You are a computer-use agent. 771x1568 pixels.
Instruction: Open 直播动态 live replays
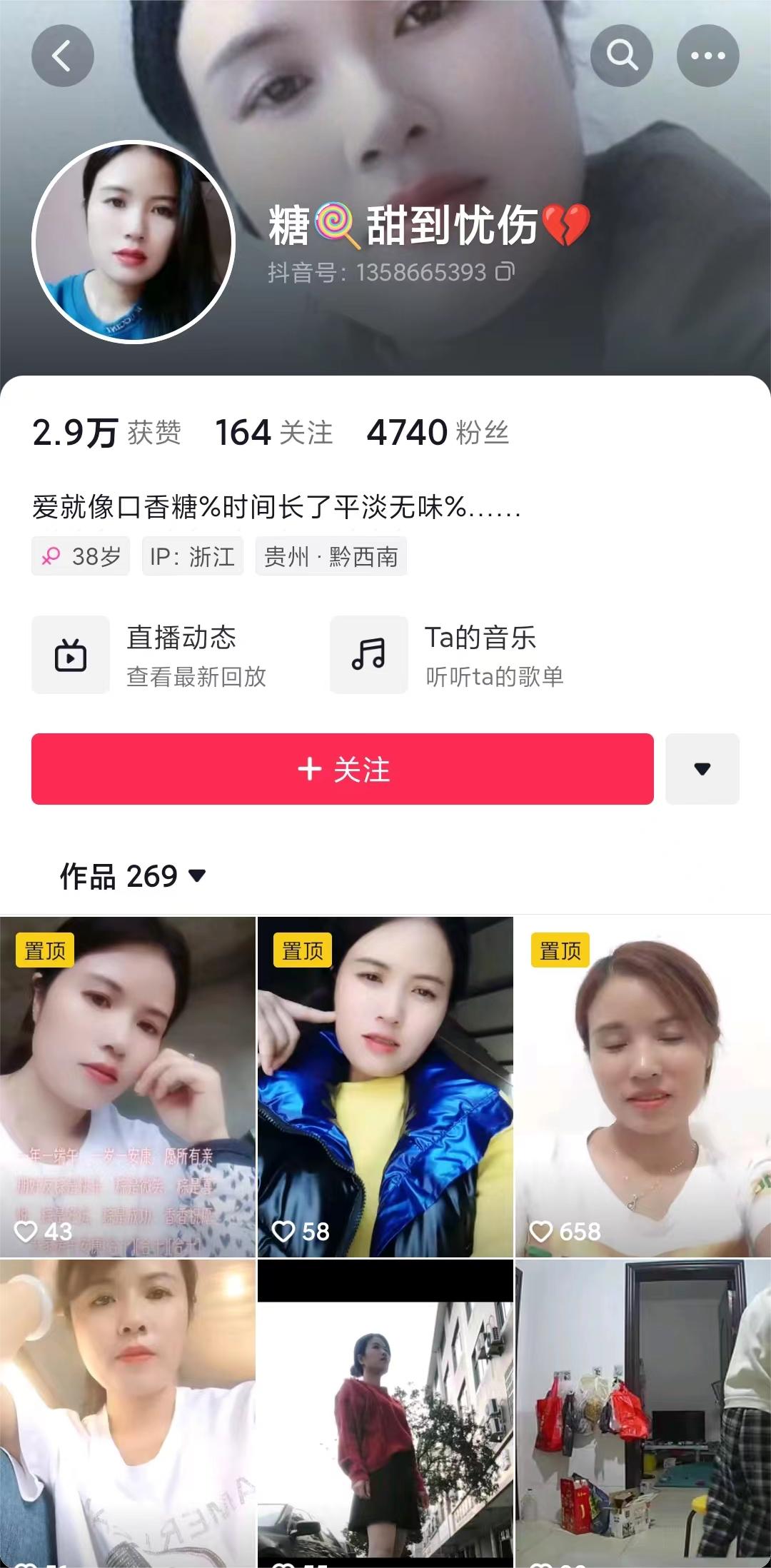(150, 655)
